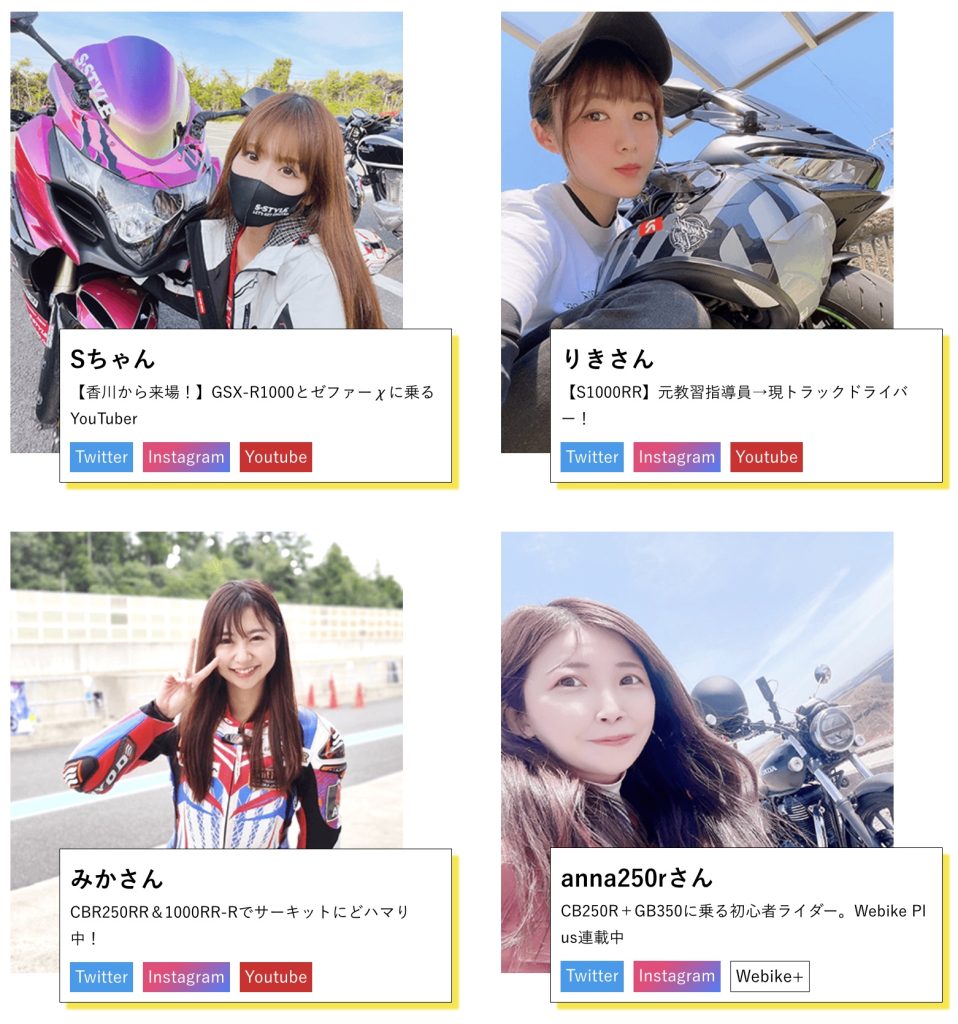
Task: Open anna250rさん's Instagram link
Action: click(x=677, y=976)
